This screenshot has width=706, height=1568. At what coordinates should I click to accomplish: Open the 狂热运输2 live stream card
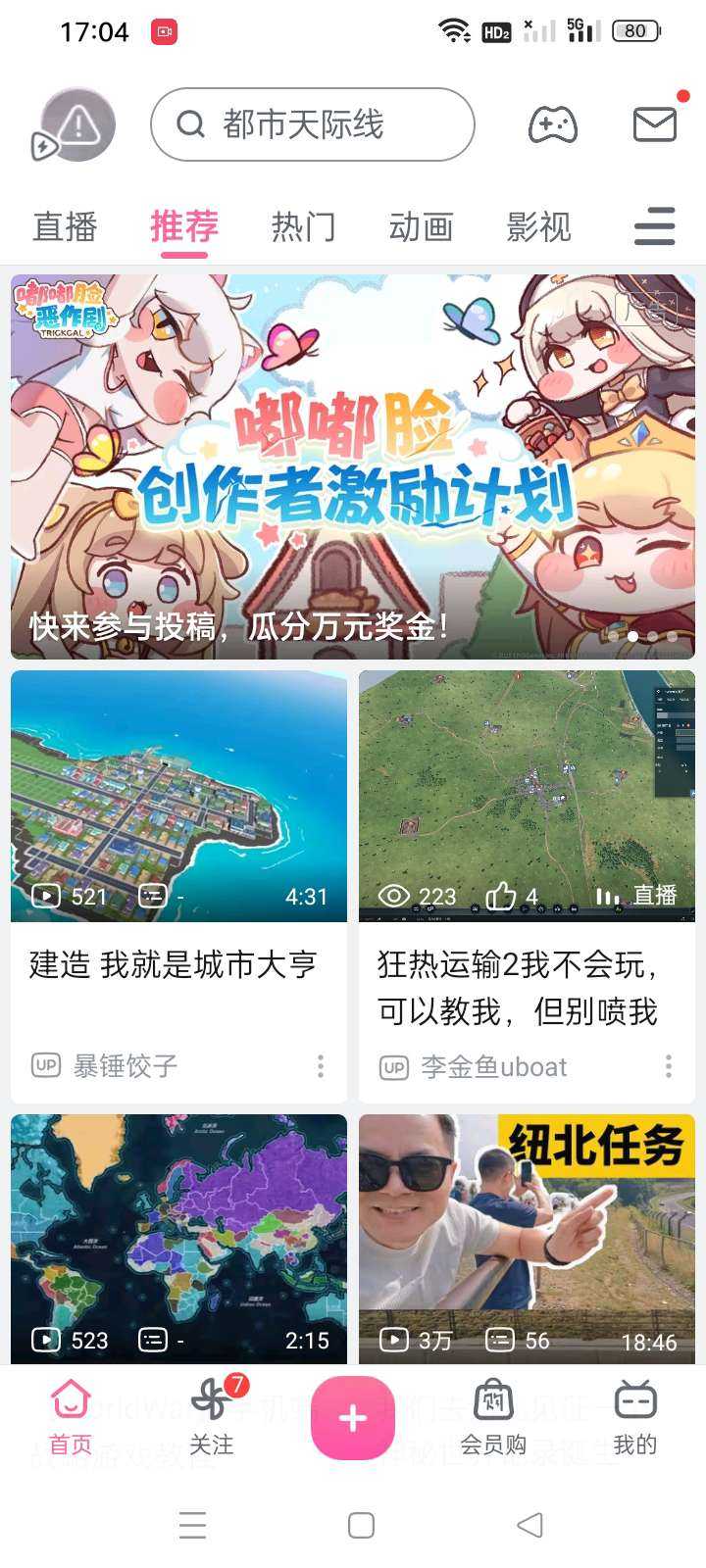click(527, 797)
